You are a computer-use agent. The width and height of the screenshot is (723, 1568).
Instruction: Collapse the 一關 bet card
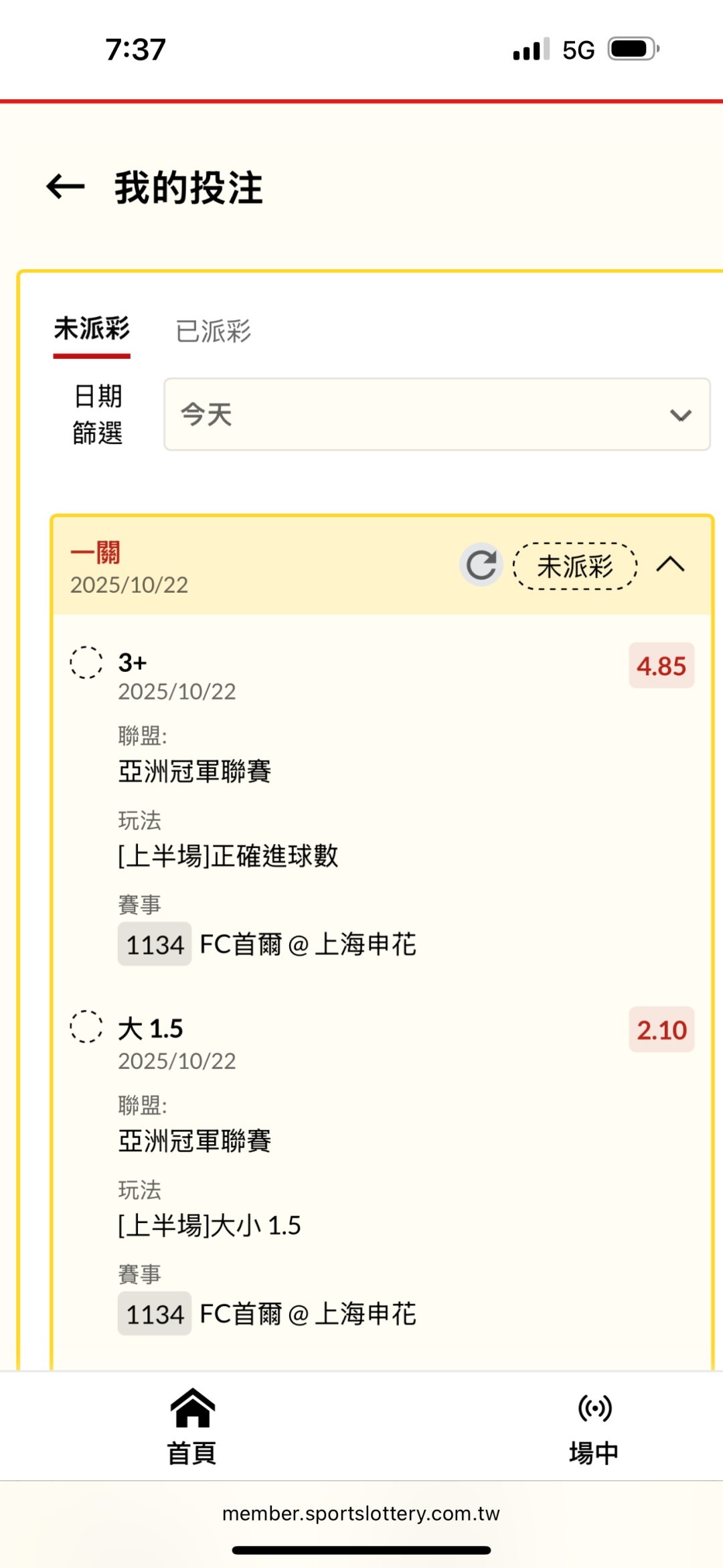(x=670, y=565)
